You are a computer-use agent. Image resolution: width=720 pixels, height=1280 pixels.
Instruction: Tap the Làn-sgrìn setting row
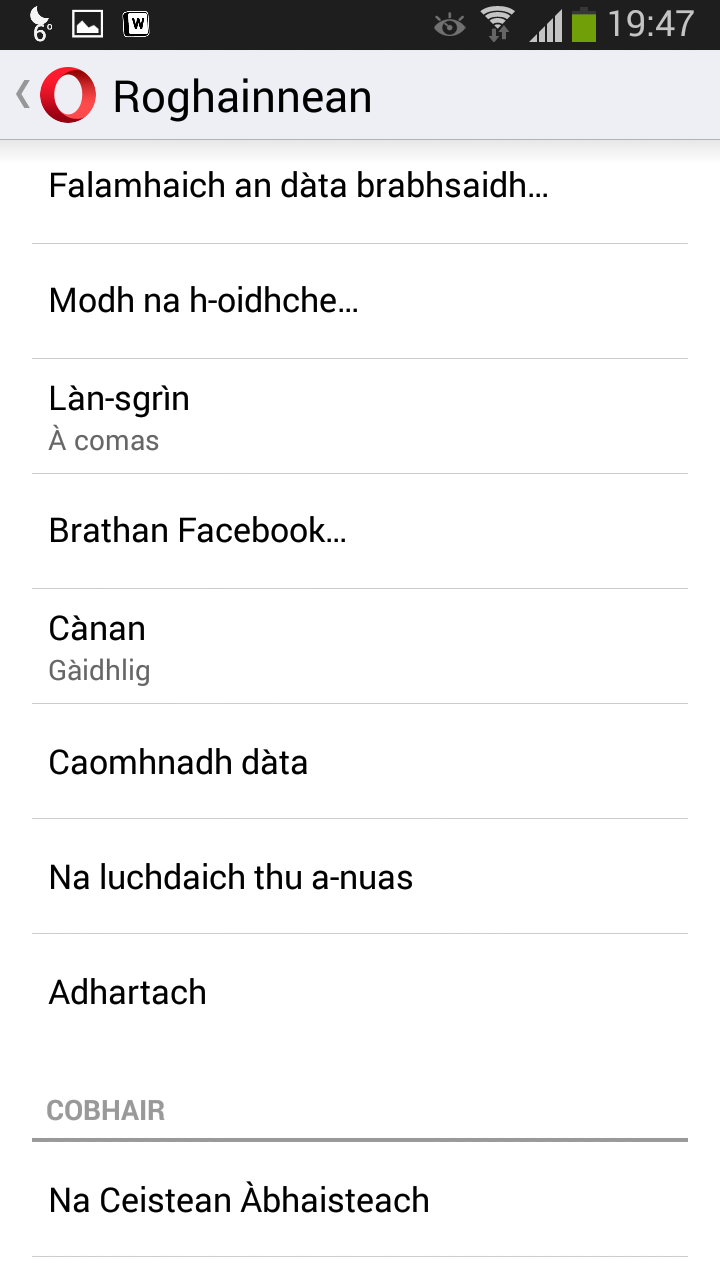359,416
